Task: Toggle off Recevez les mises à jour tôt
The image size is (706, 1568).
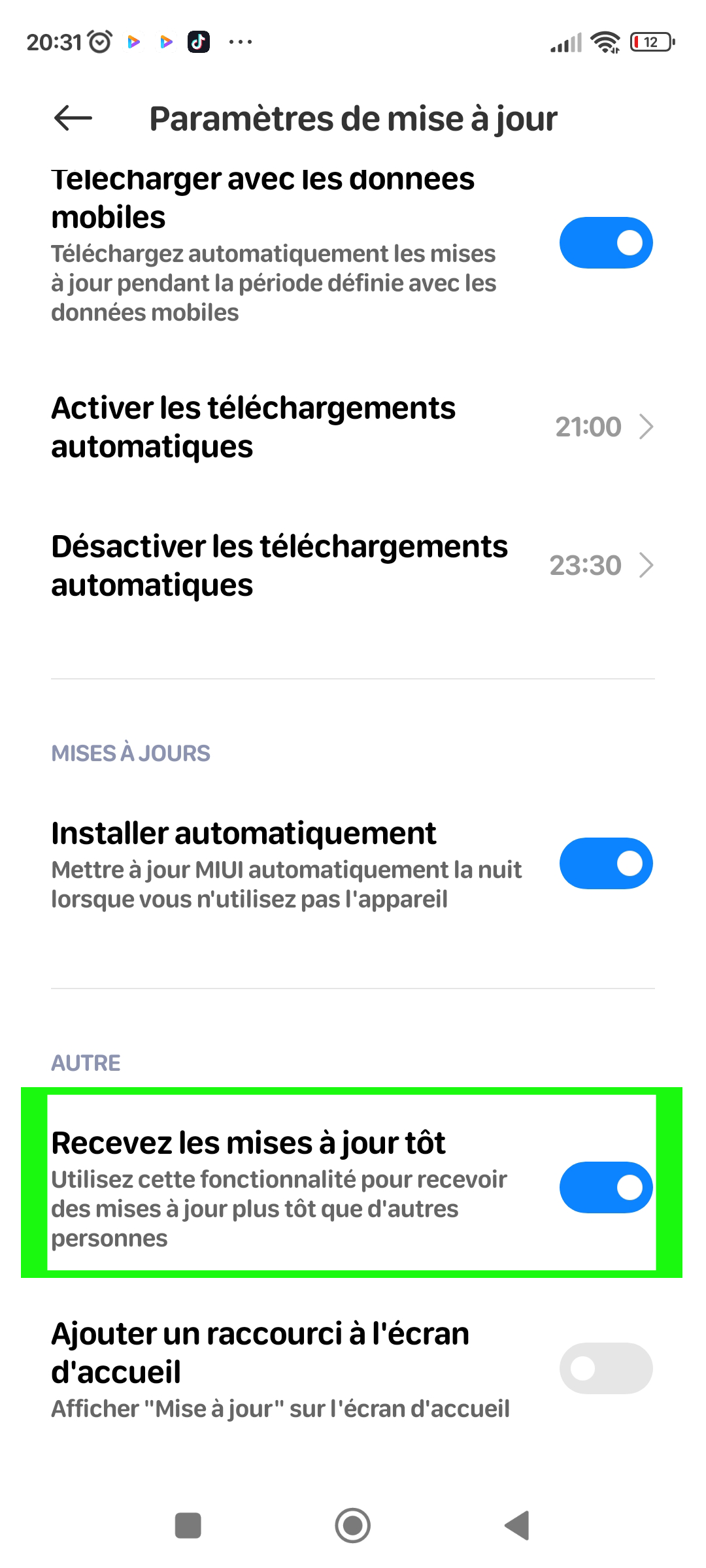Action: [x=606, y=1188]
